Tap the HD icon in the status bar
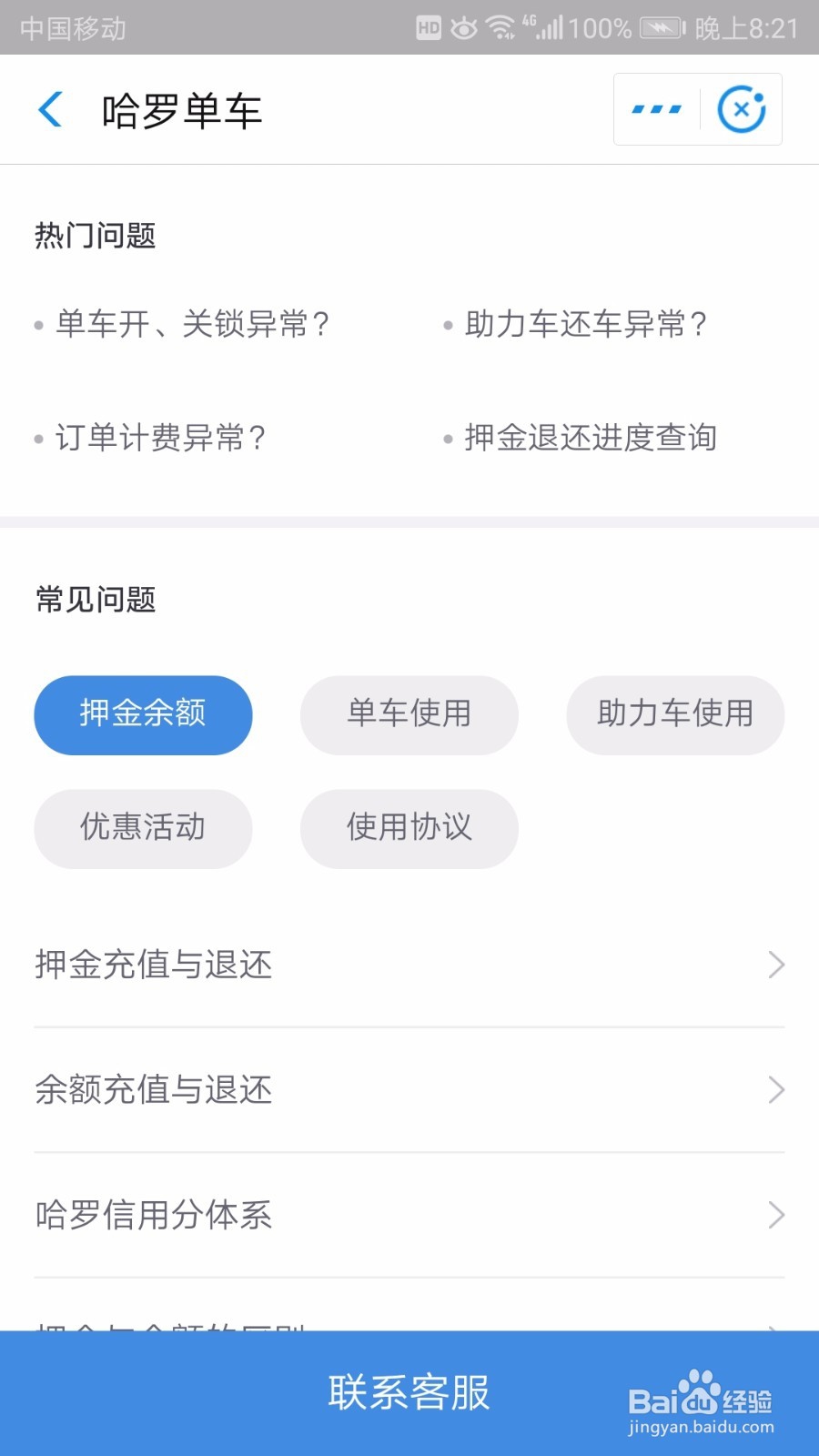819x1456 pixels. pyautogui.click(x=429, y=26)
